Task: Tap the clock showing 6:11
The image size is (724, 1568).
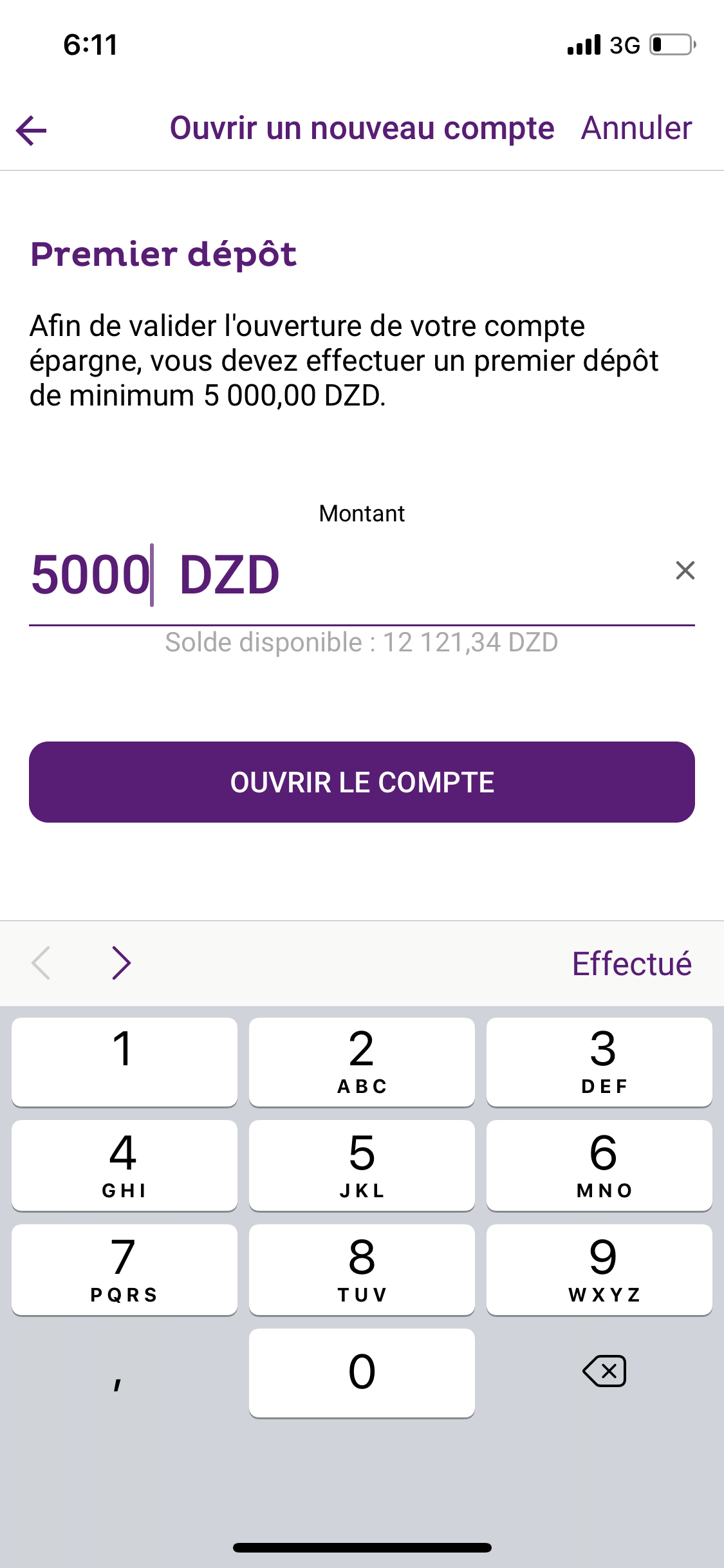Action: point(89,45)
